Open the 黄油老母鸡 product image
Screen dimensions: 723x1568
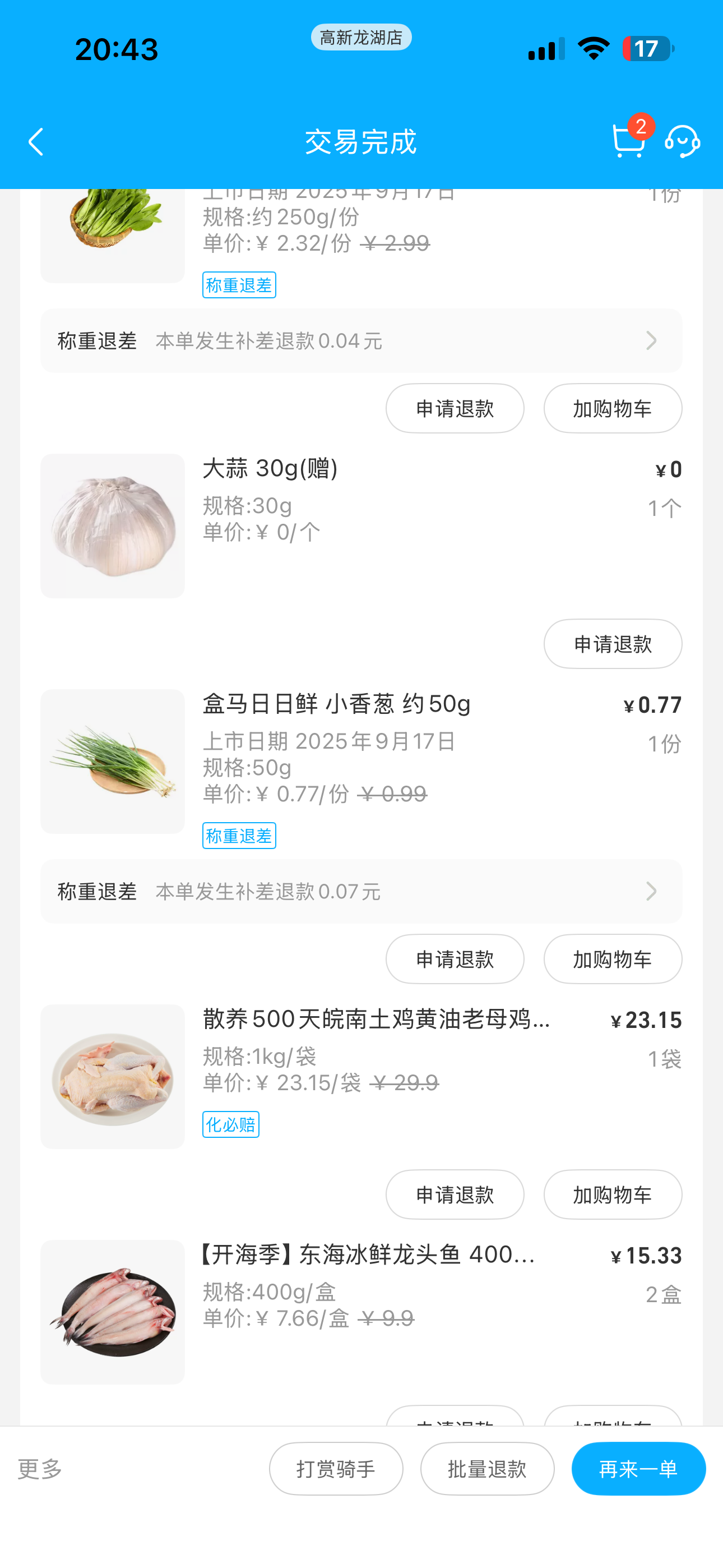coord(113,1077)
